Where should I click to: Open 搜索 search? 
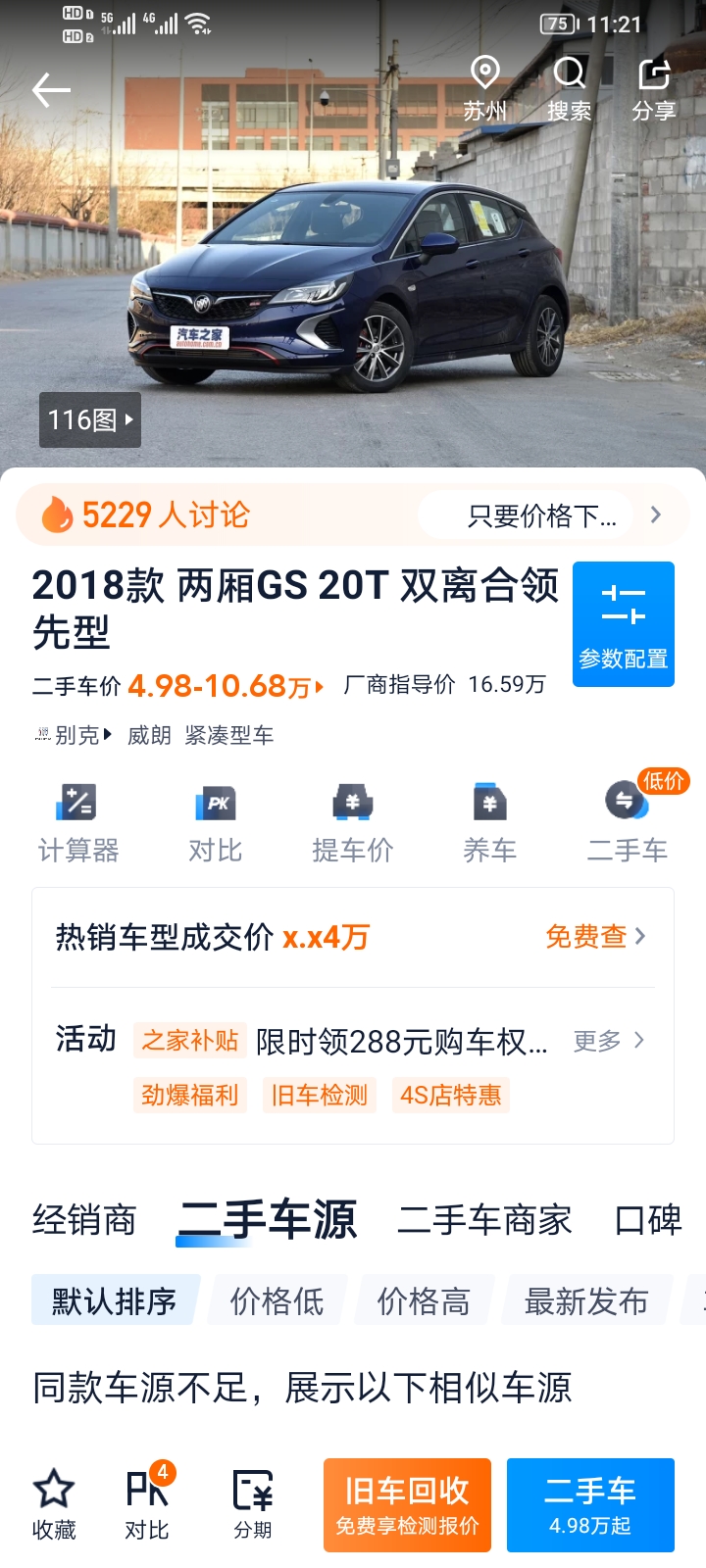pyautogui.click(x=570, y=89)
